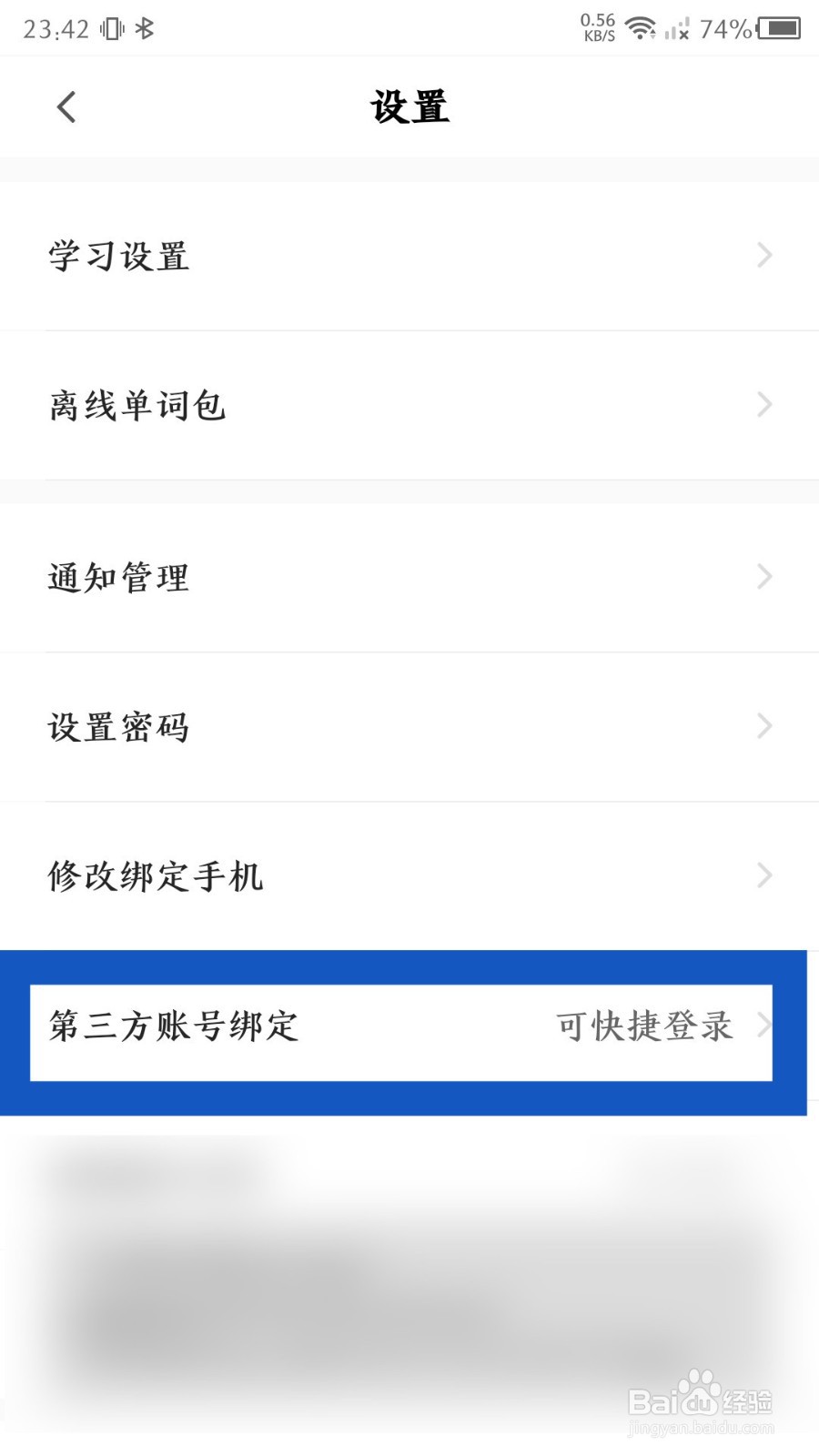
Task: Tap the 设置 page title
Action: click(409, 106)
